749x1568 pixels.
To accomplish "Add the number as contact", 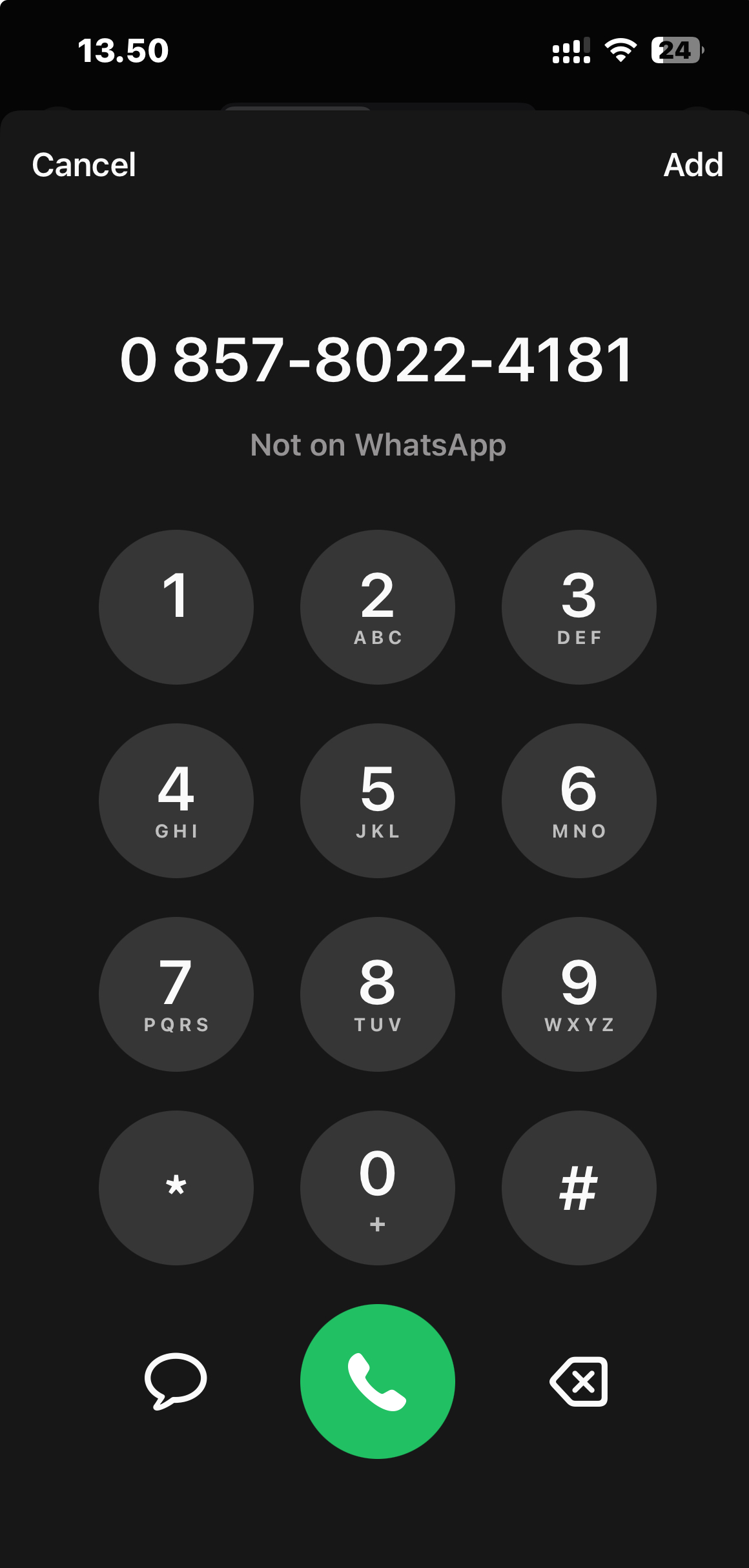I will tap(693, 165).
